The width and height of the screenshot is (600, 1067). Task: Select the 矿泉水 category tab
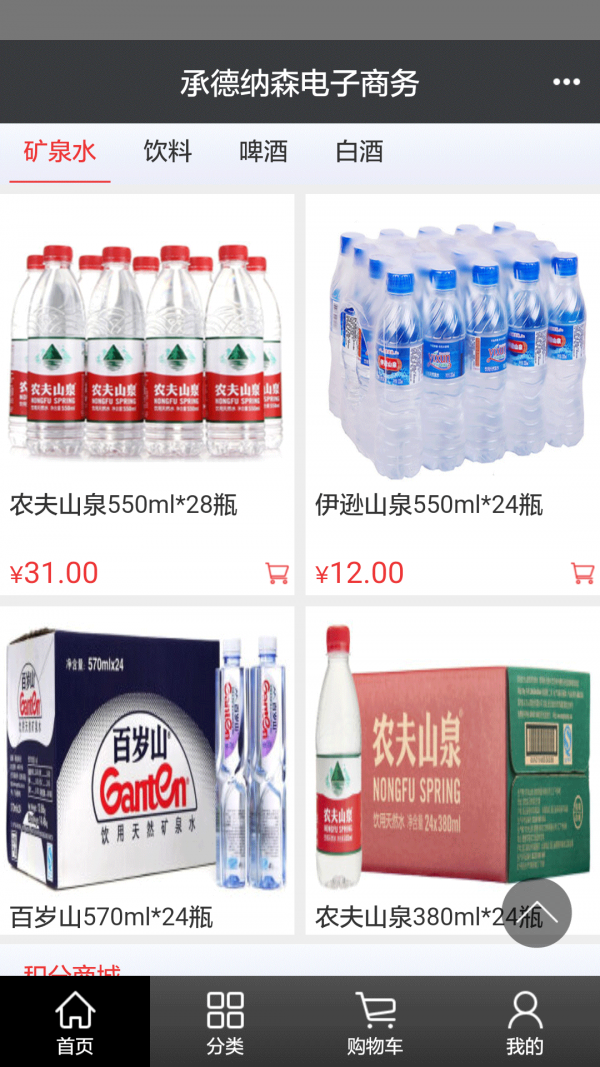coord(60,152)
